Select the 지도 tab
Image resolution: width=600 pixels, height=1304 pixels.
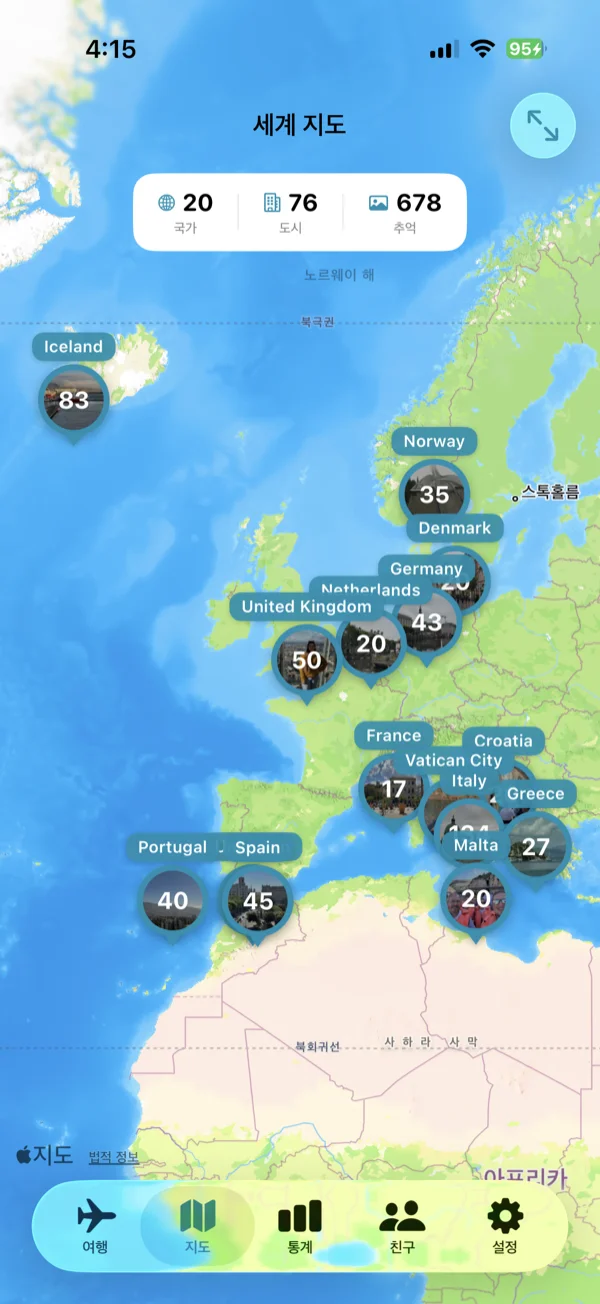tap(197, 1226)
